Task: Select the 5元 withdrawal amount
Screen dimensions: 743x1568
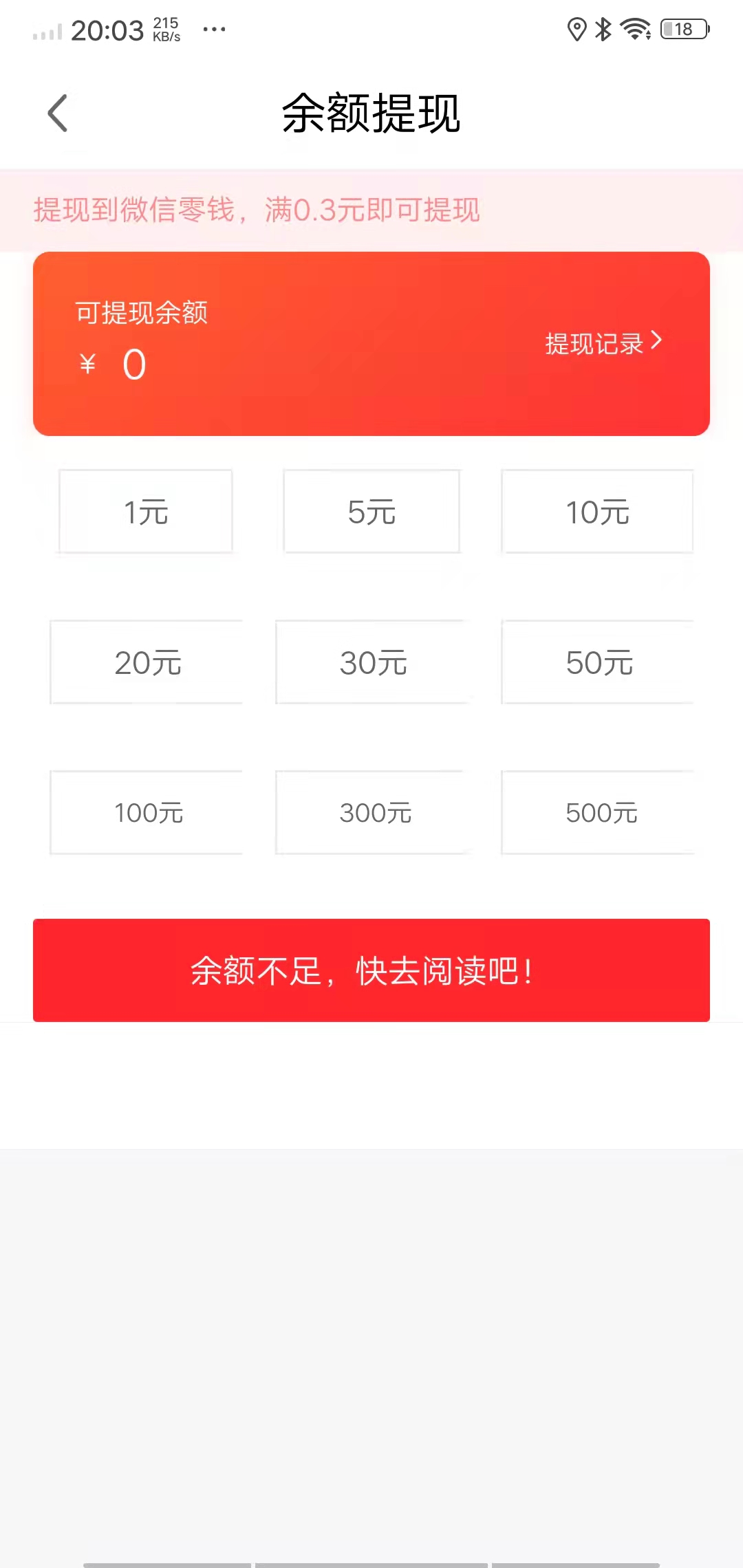Action: pyautogui.click(x=371, y=511)
